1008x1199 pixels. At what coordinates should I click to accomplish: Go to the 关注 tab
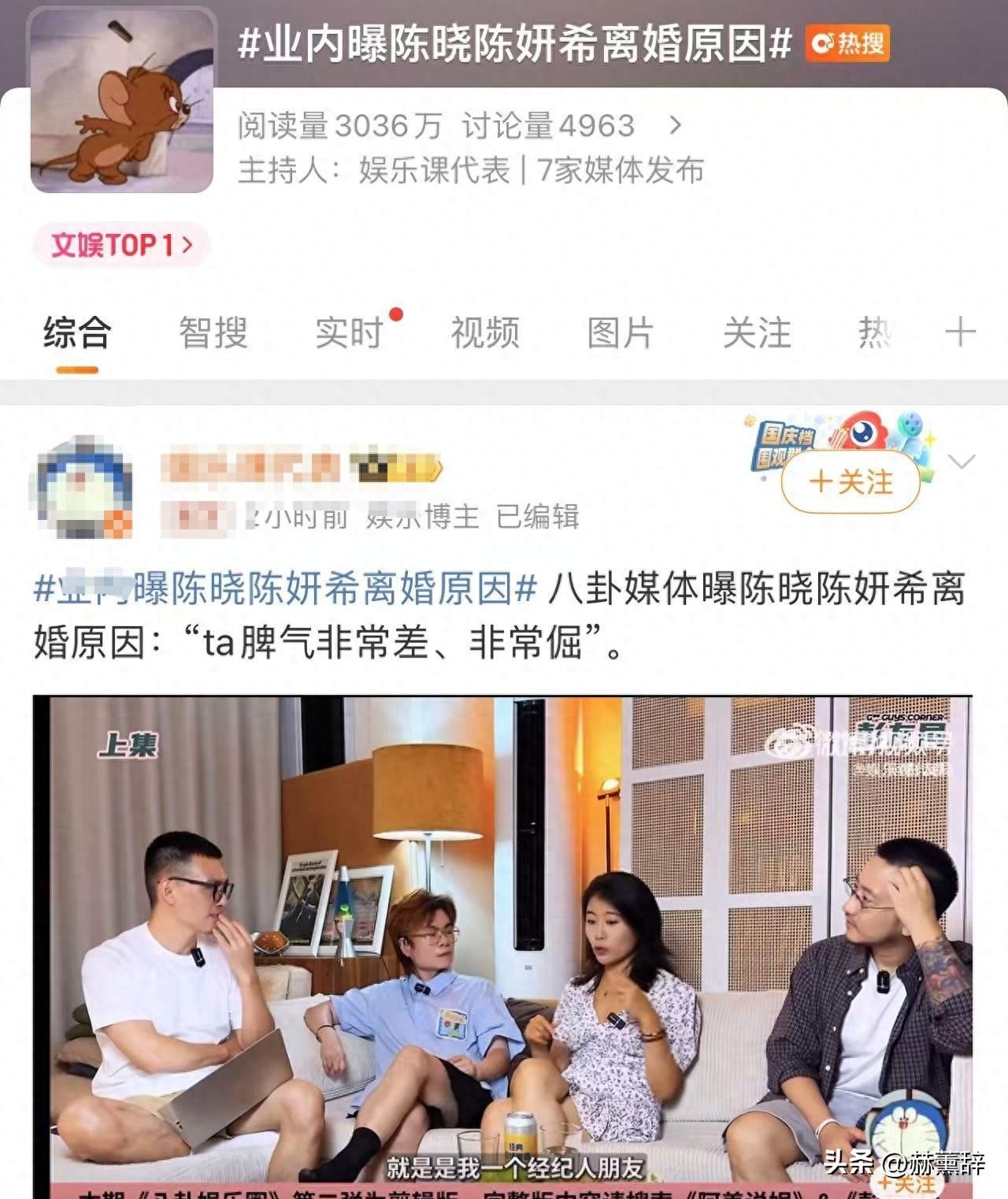(757, 332)
